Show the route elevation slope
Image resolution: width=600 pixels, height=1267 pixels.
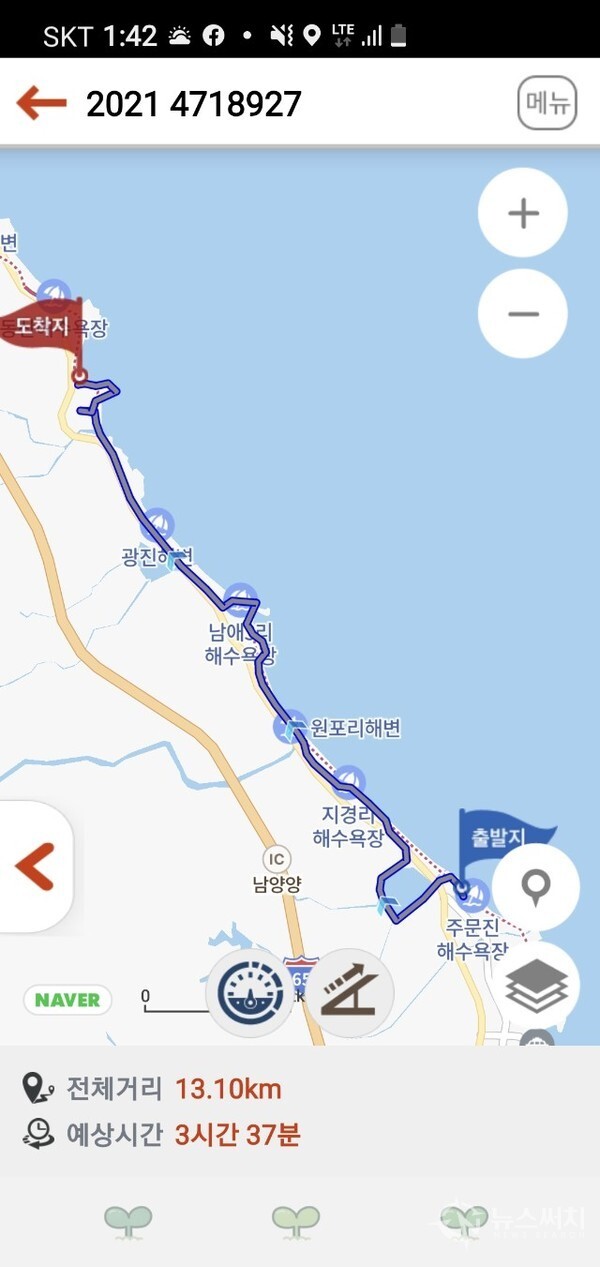pyautogui.click(x=349, y=992)
